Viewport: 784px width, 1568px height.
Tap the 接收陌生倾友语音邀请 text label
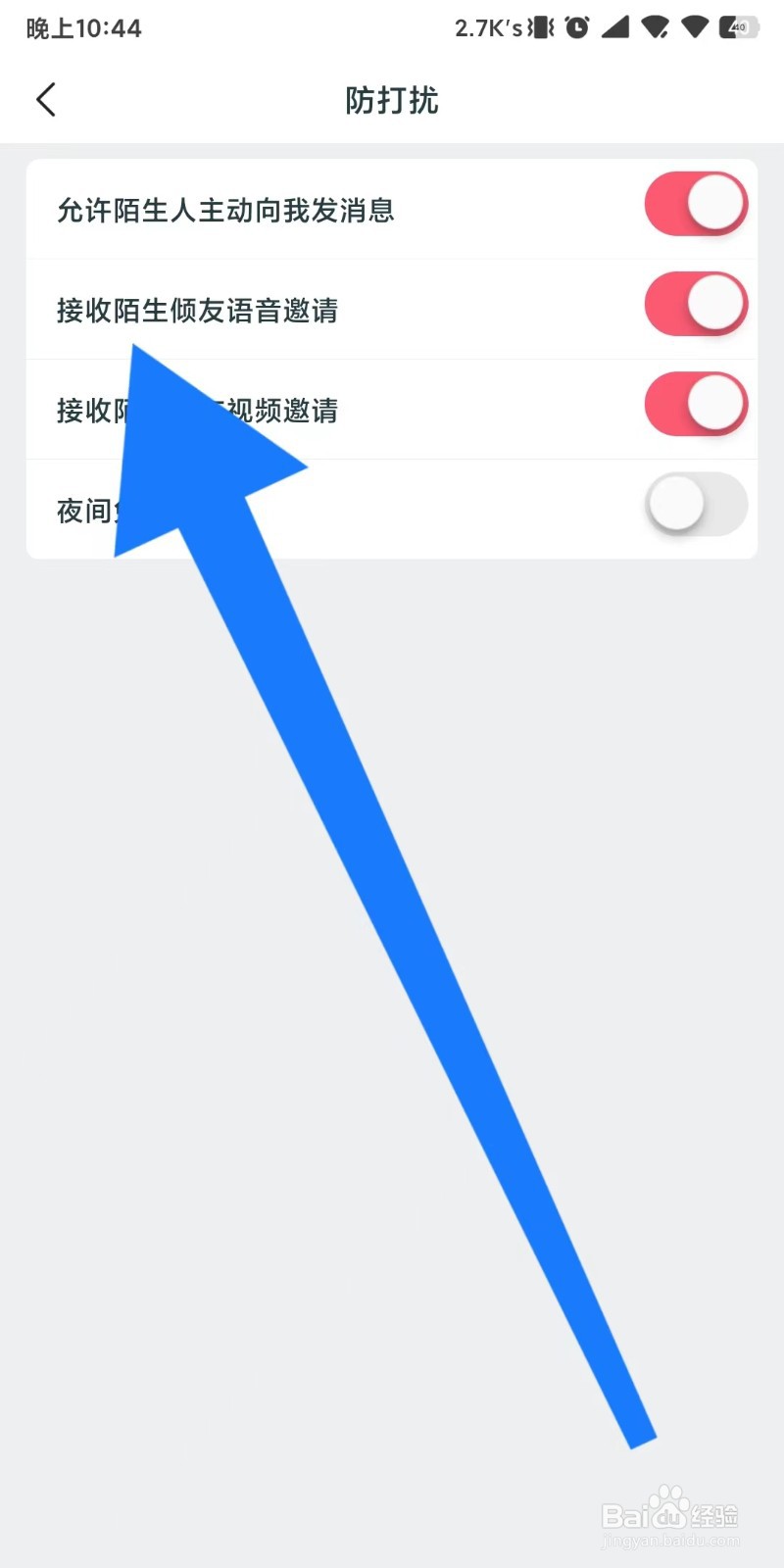(198, 310)
